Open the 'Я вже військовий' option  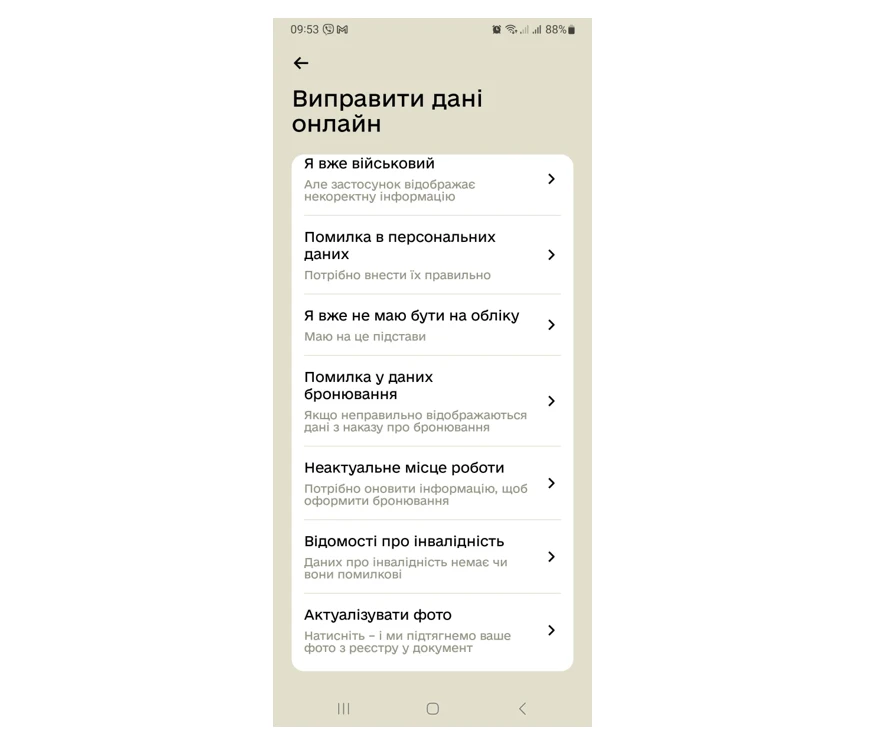[x=431, y=180]
